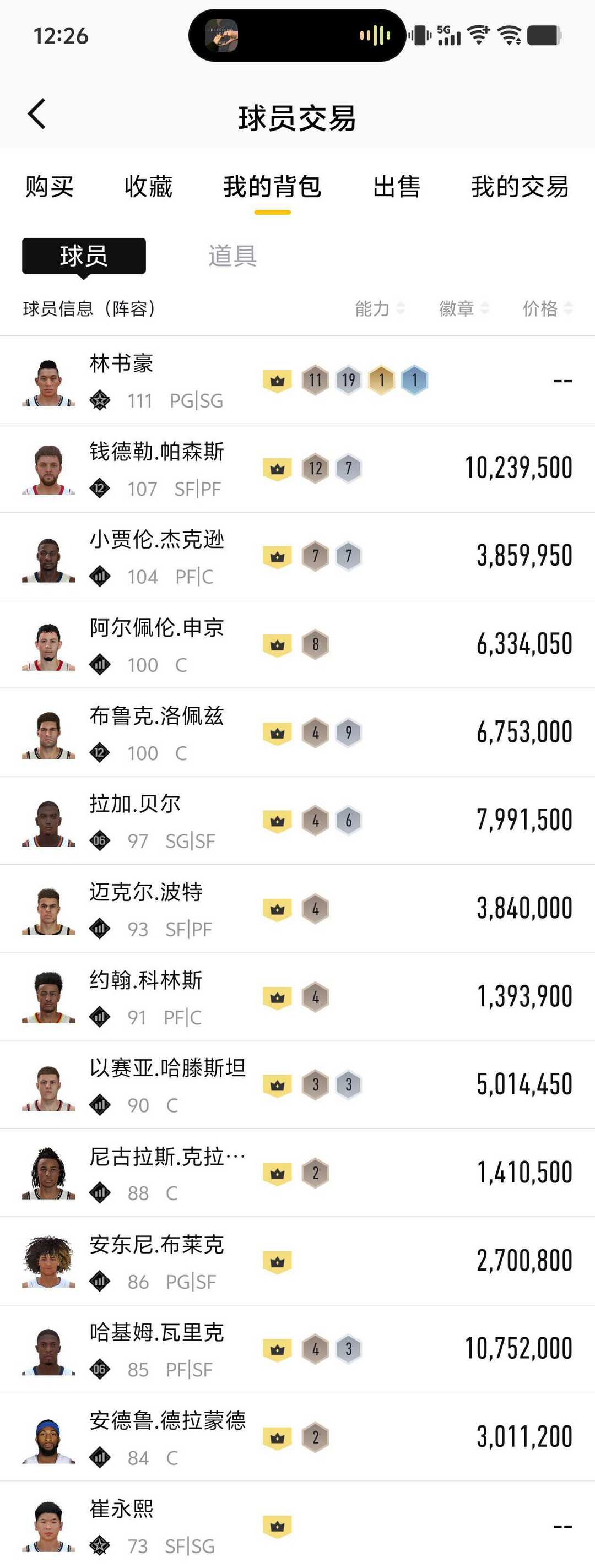The image size is (595, 1568).
Task: Select the bronze badge 8 on 阿尔佩伦.申京 row
Action: coord(316,644)
